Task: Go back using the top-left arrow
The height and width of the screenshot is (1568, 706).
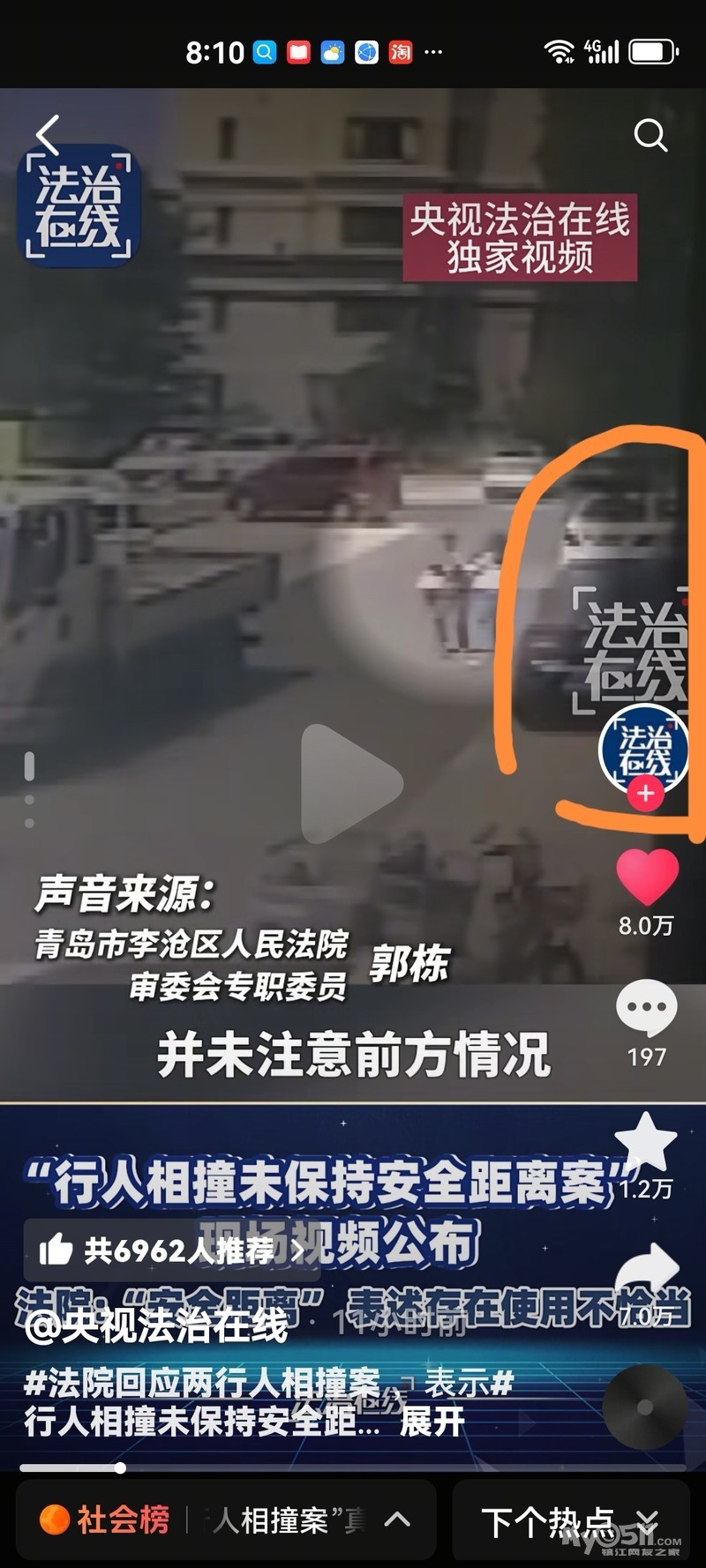Action: (x=48, y=135)
